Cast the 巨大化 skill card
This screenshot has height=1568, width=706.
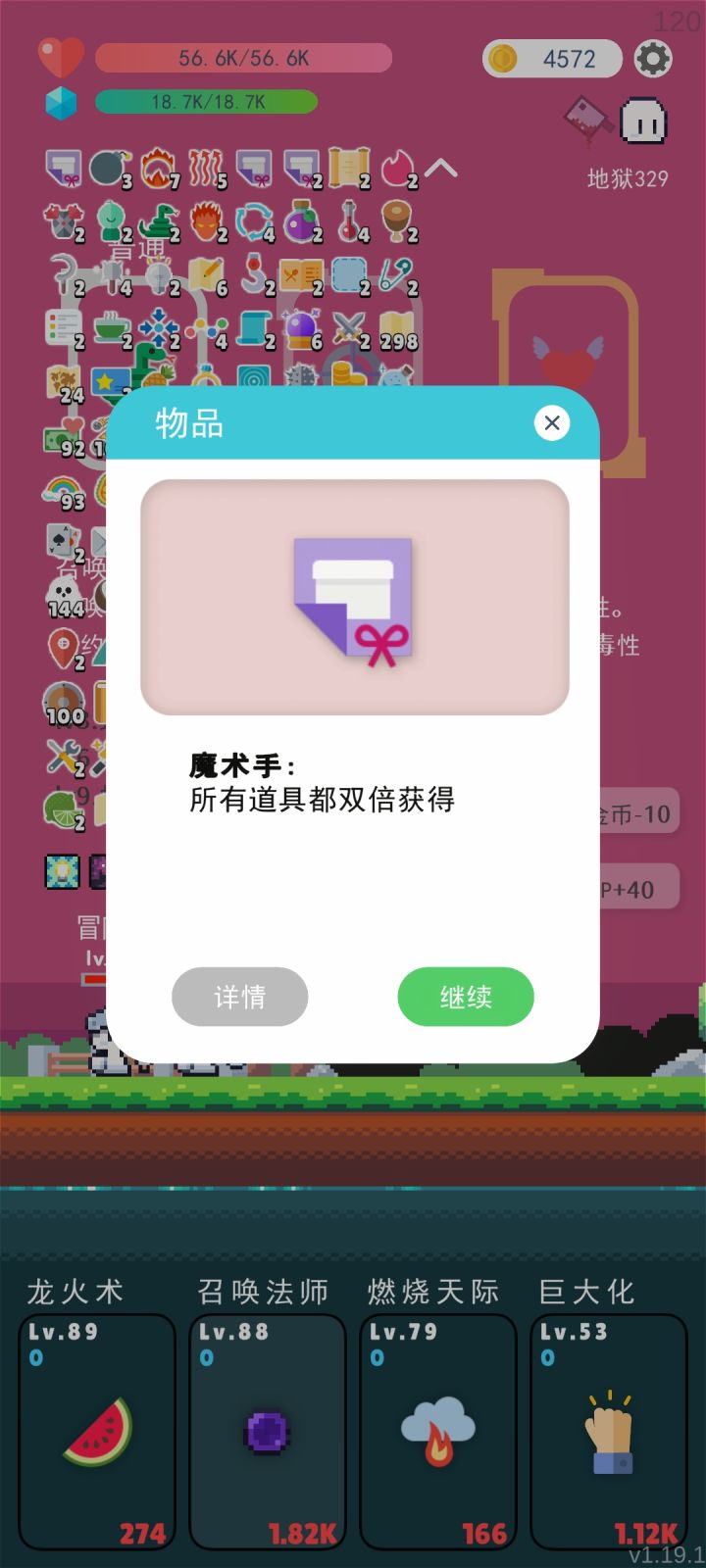608,1431
